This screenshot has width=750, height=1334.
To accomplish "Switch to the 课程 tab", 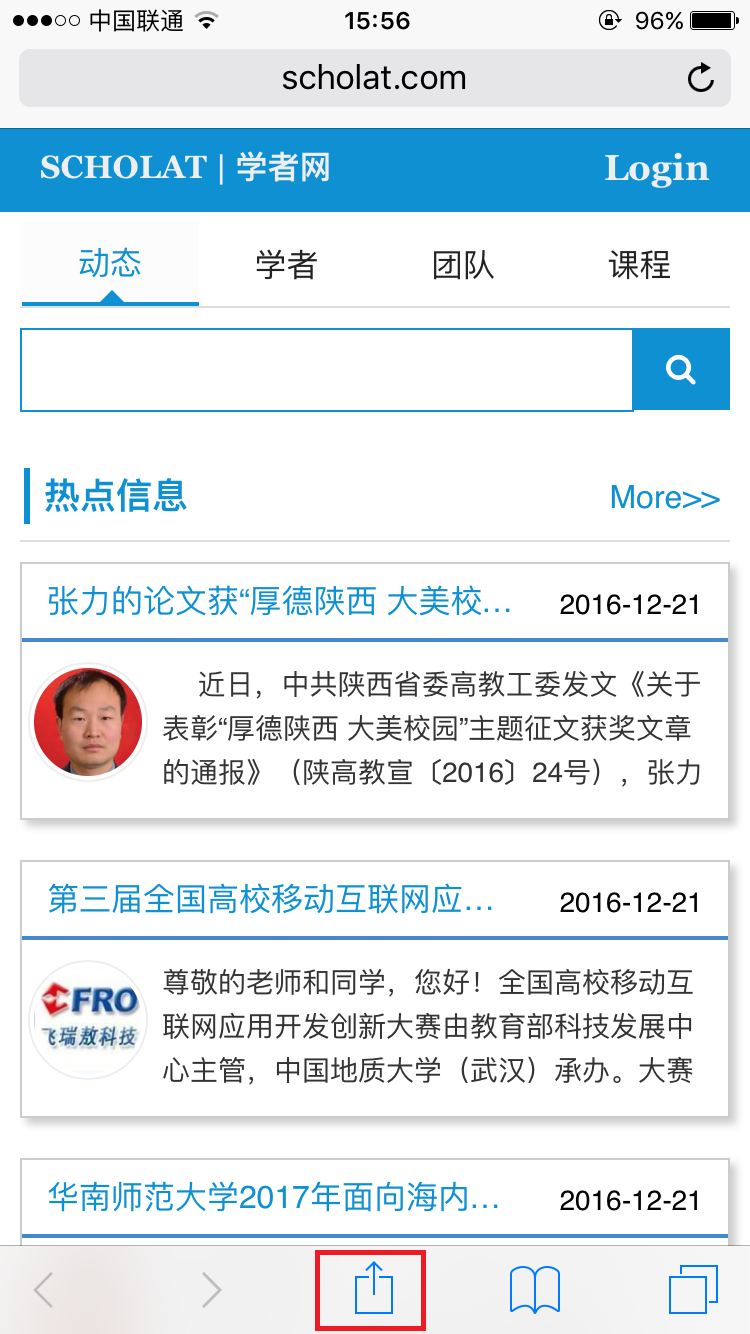I will click(x=639, y=265).
